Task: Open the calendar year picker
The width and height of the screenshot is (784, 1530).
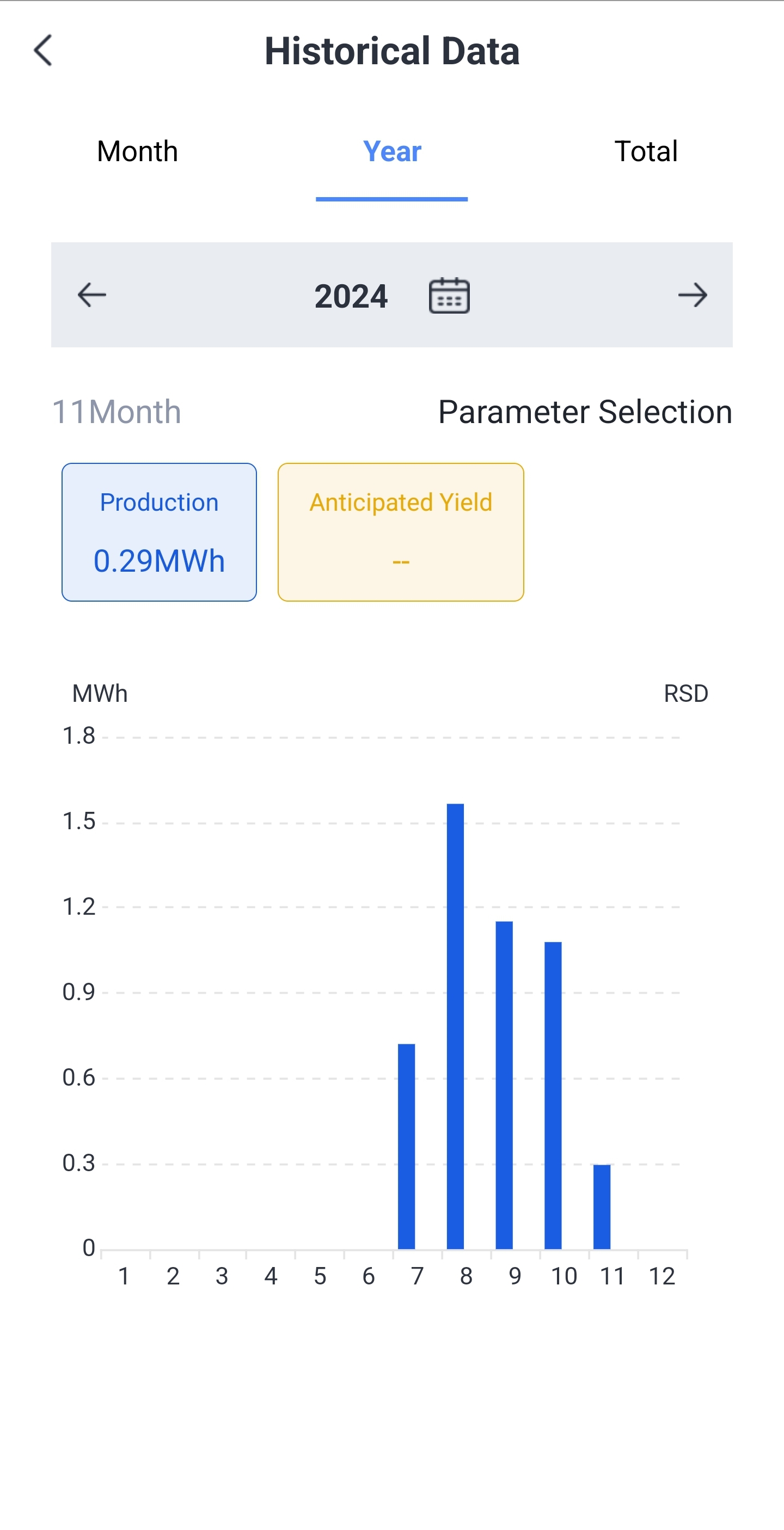Action: click(x=449, y=295)
